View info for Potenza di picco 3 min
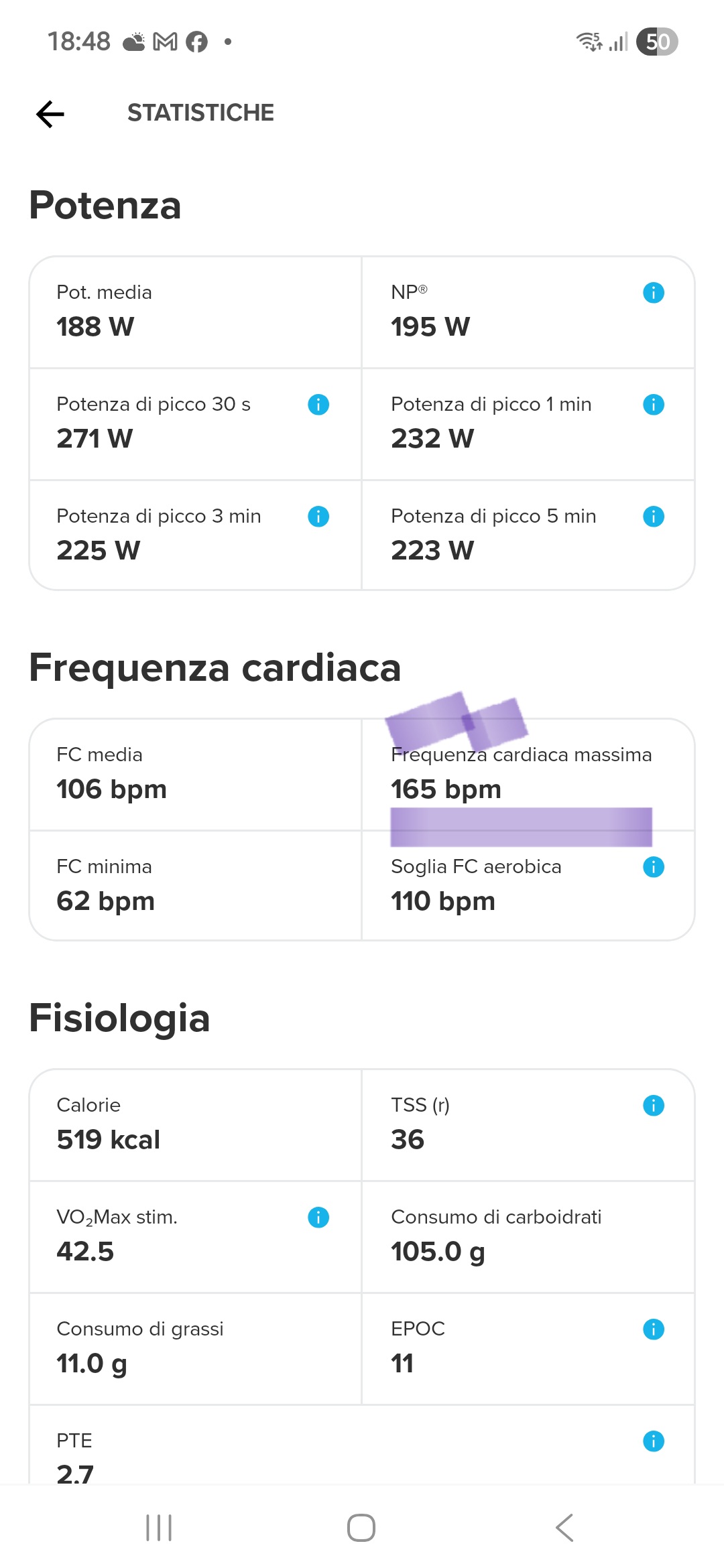The height and width of the screenshot is (1568, 724). pos(318,516)
